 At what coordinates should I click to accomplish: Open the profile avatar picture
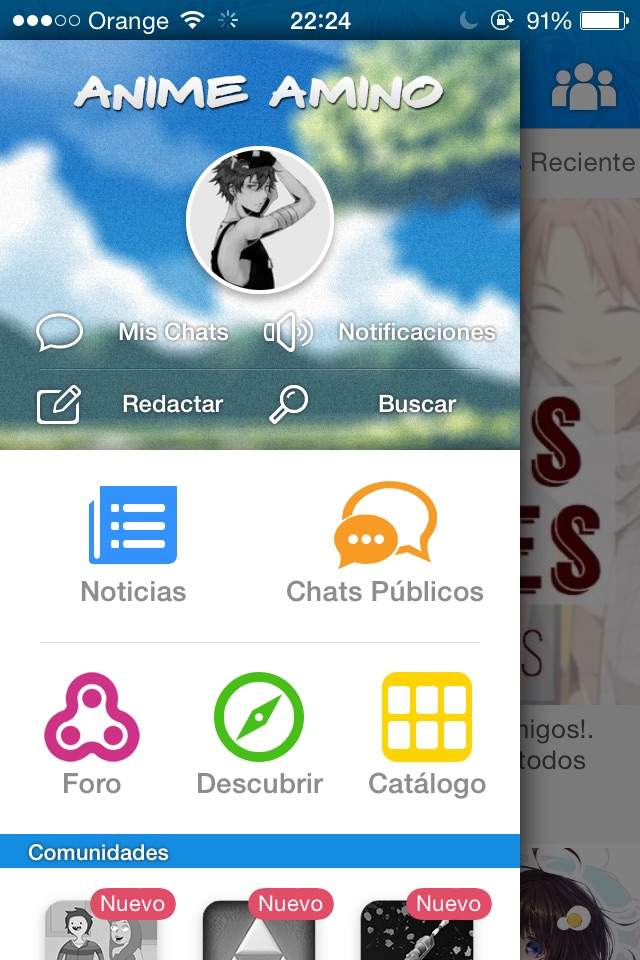(260, 220)
